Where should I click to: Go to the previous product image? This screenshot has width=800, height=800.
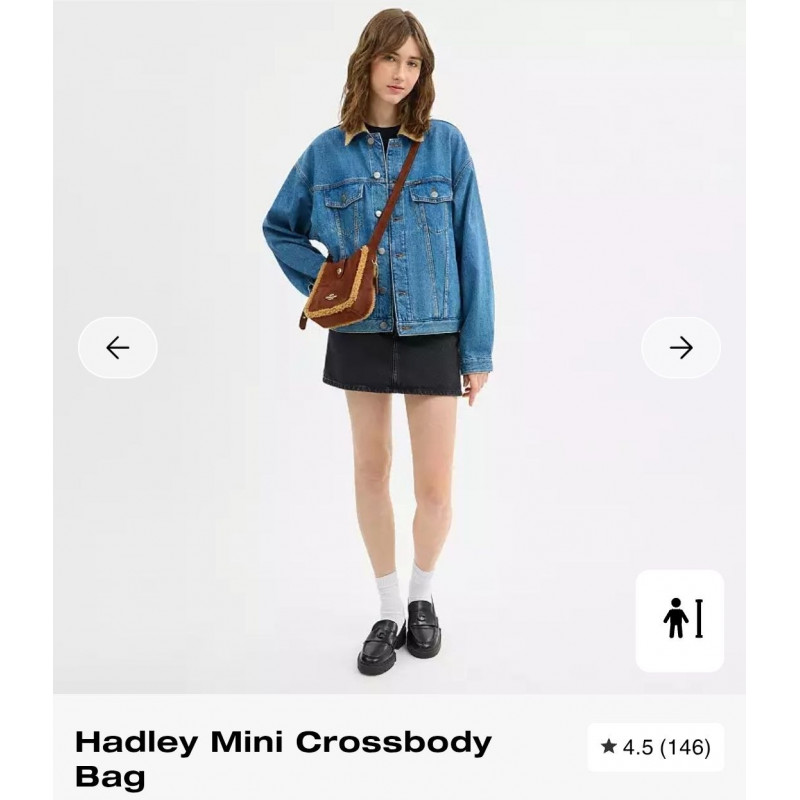pos(118,347)
